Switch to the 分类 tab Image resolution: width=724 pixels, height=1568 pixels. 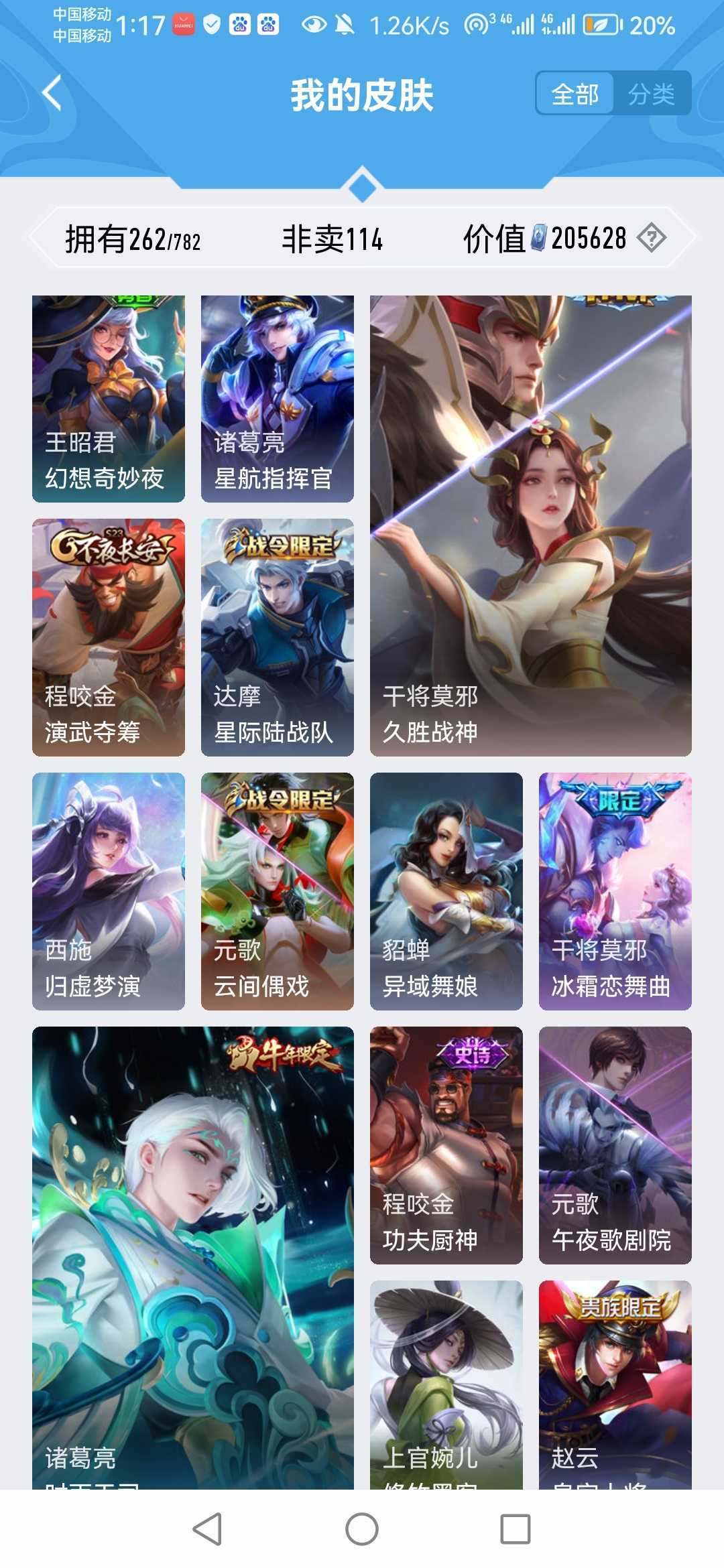point(651,94)
